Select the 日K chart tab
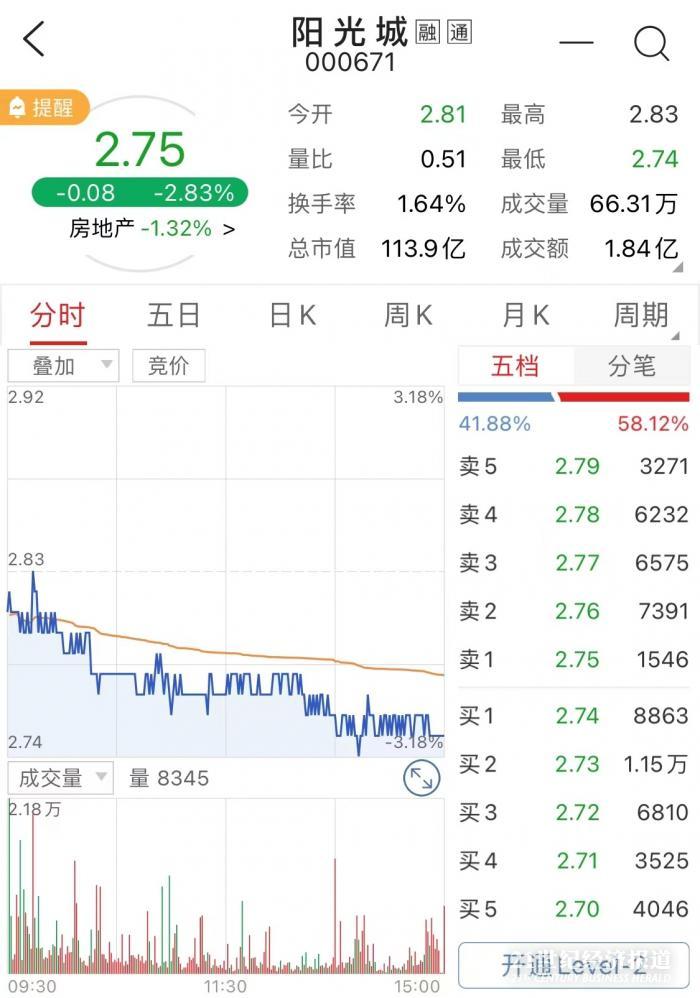 (292, 316)
